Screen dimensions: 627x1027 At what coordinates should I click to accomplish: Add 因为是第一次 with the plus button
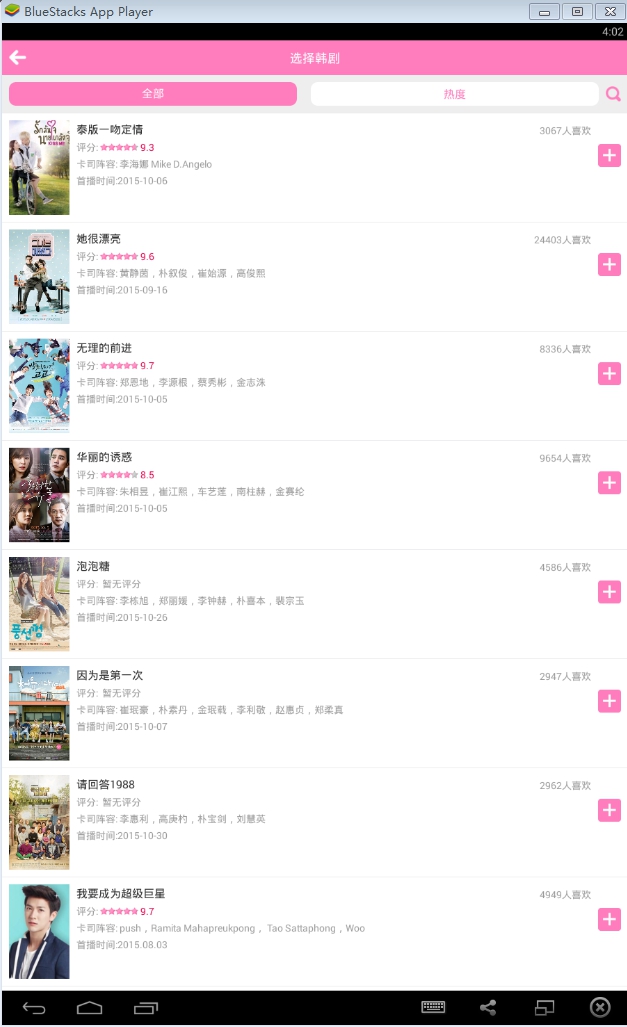click(609, 701)
